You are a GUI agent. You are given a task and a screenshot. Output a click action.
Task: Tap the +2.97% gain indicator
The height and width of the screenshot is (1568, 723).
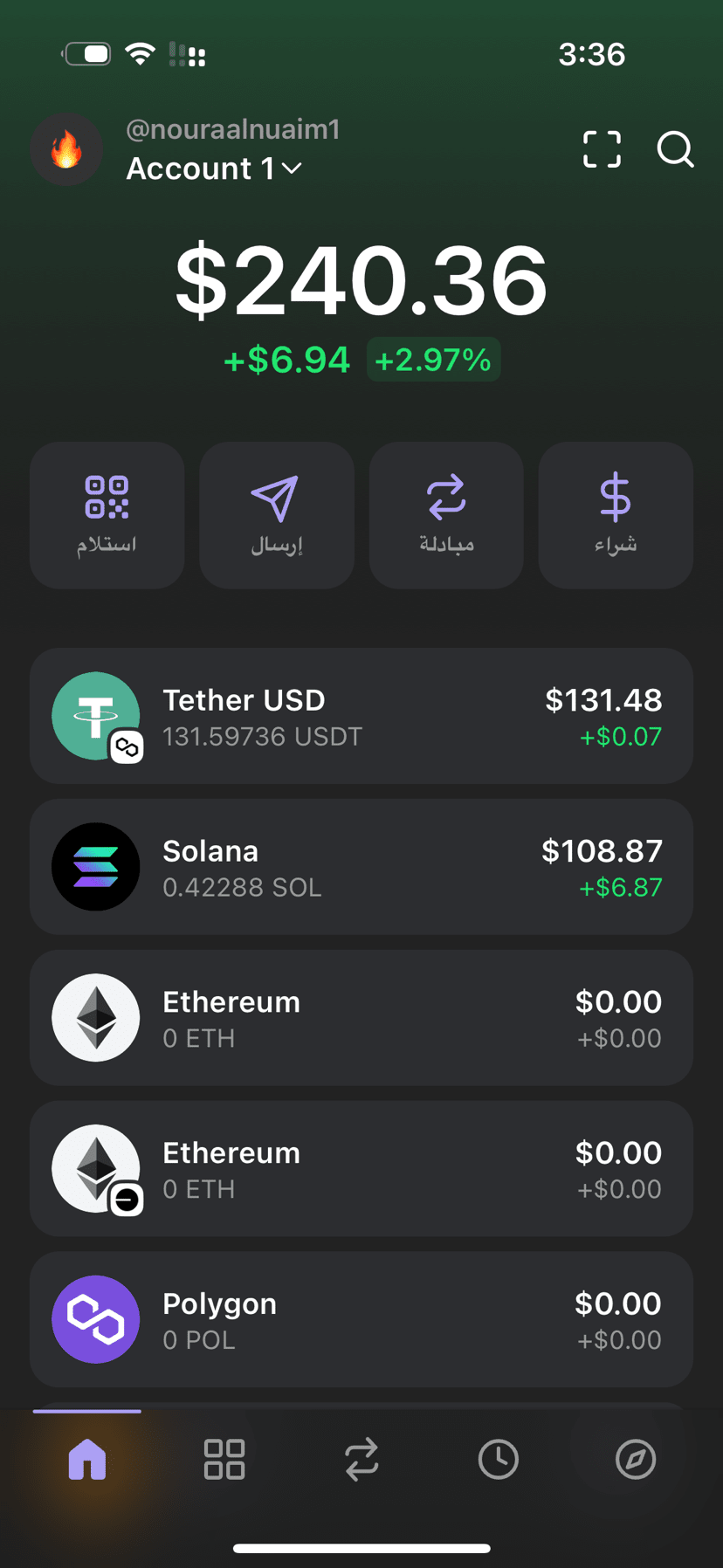point(433,359)
